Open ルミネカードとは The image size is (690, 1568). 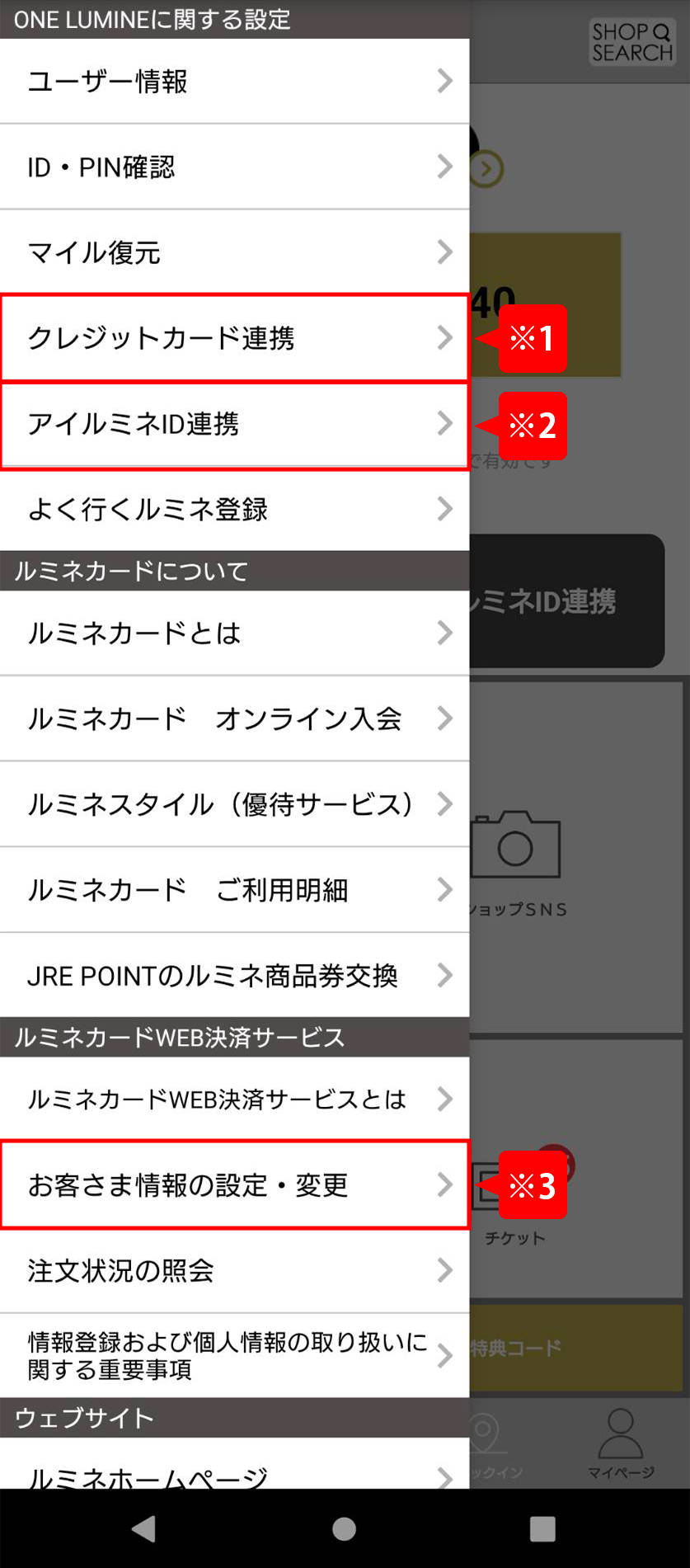pyautogui.click(x=234, y=633)
